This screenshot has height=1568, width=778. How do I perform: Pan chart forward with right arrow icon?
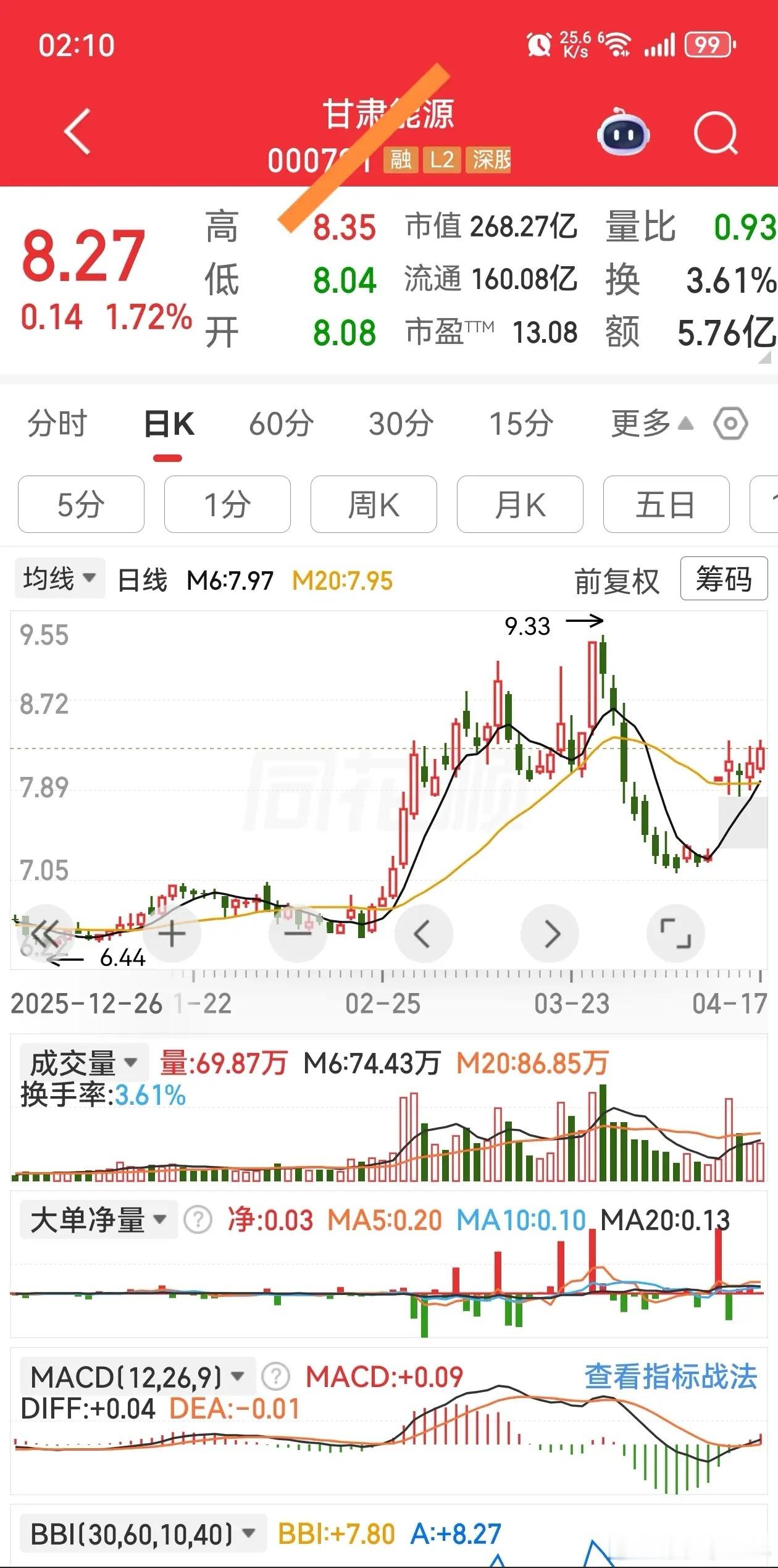tap(550, 934)
